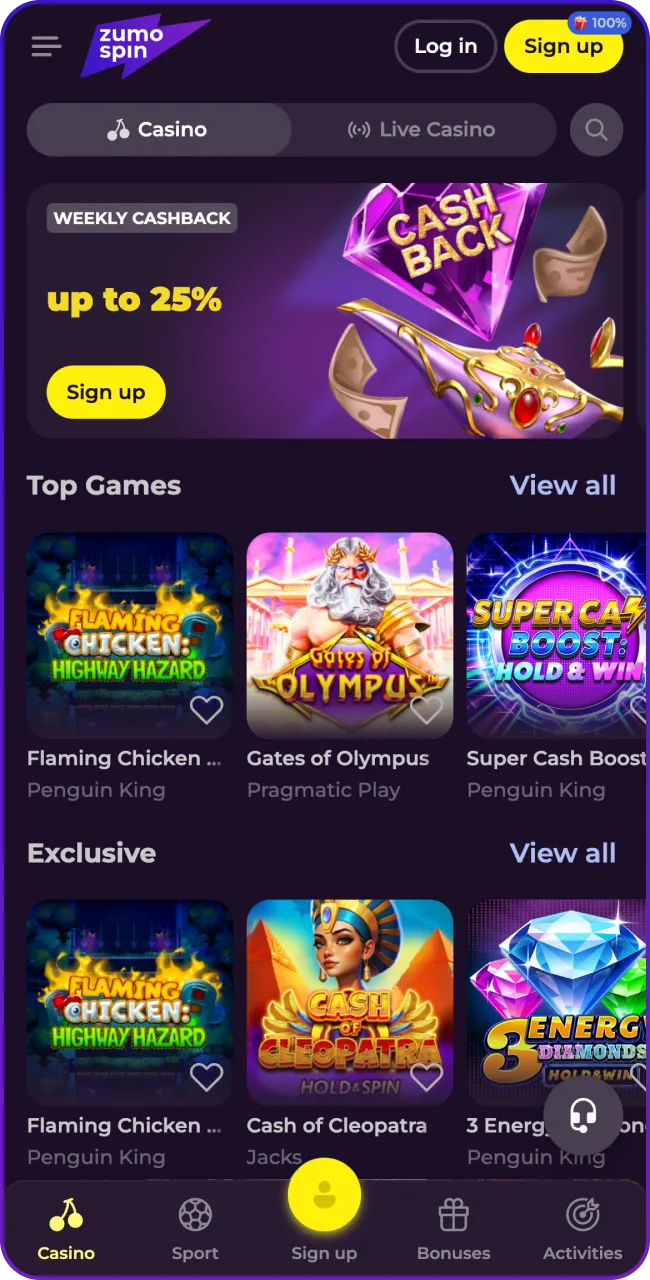This screenshot has height=1280, width=650.
Task: Tap the center Sign up nav button
Action: click(324, 1198)
